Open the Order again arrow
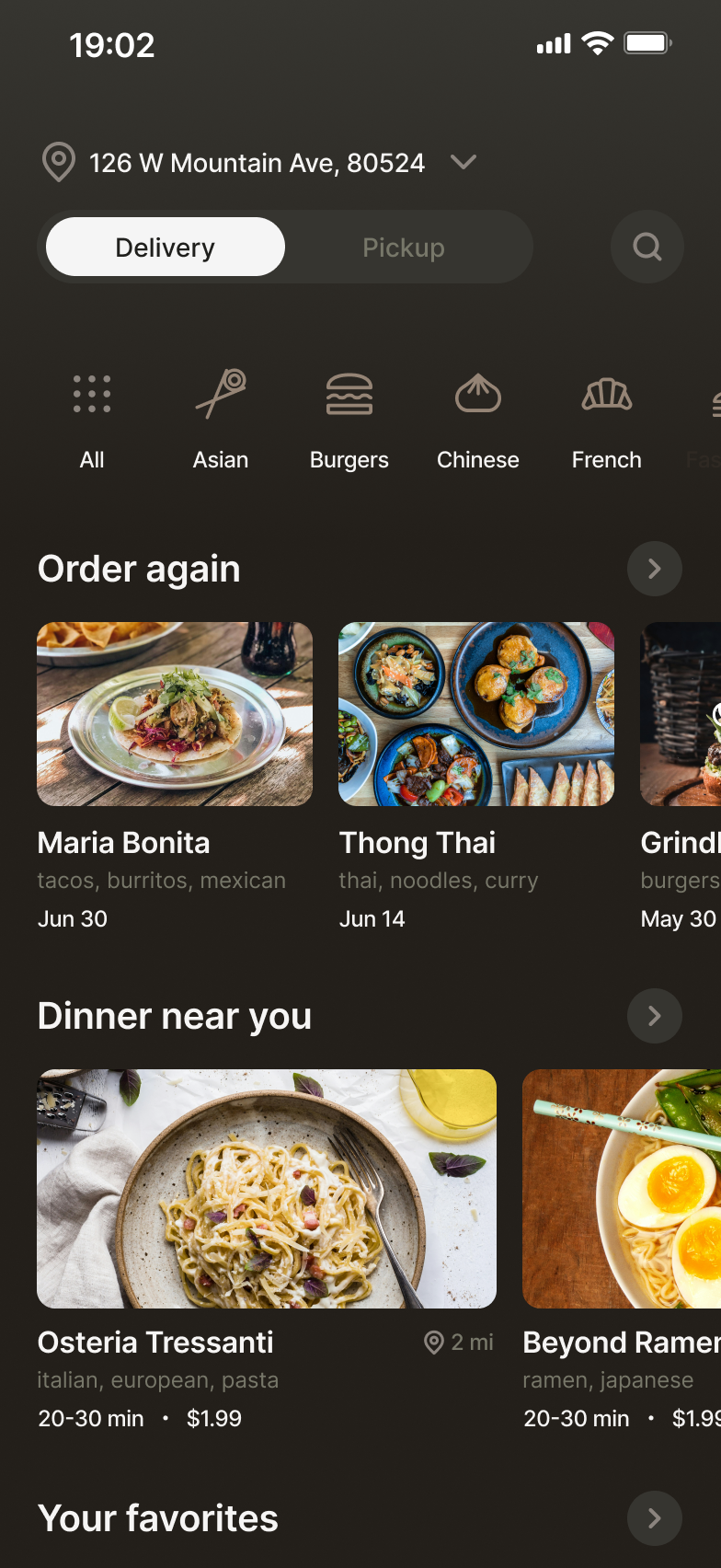The width and height of the screenshot is (721, 1568). [x=654, y=569]
